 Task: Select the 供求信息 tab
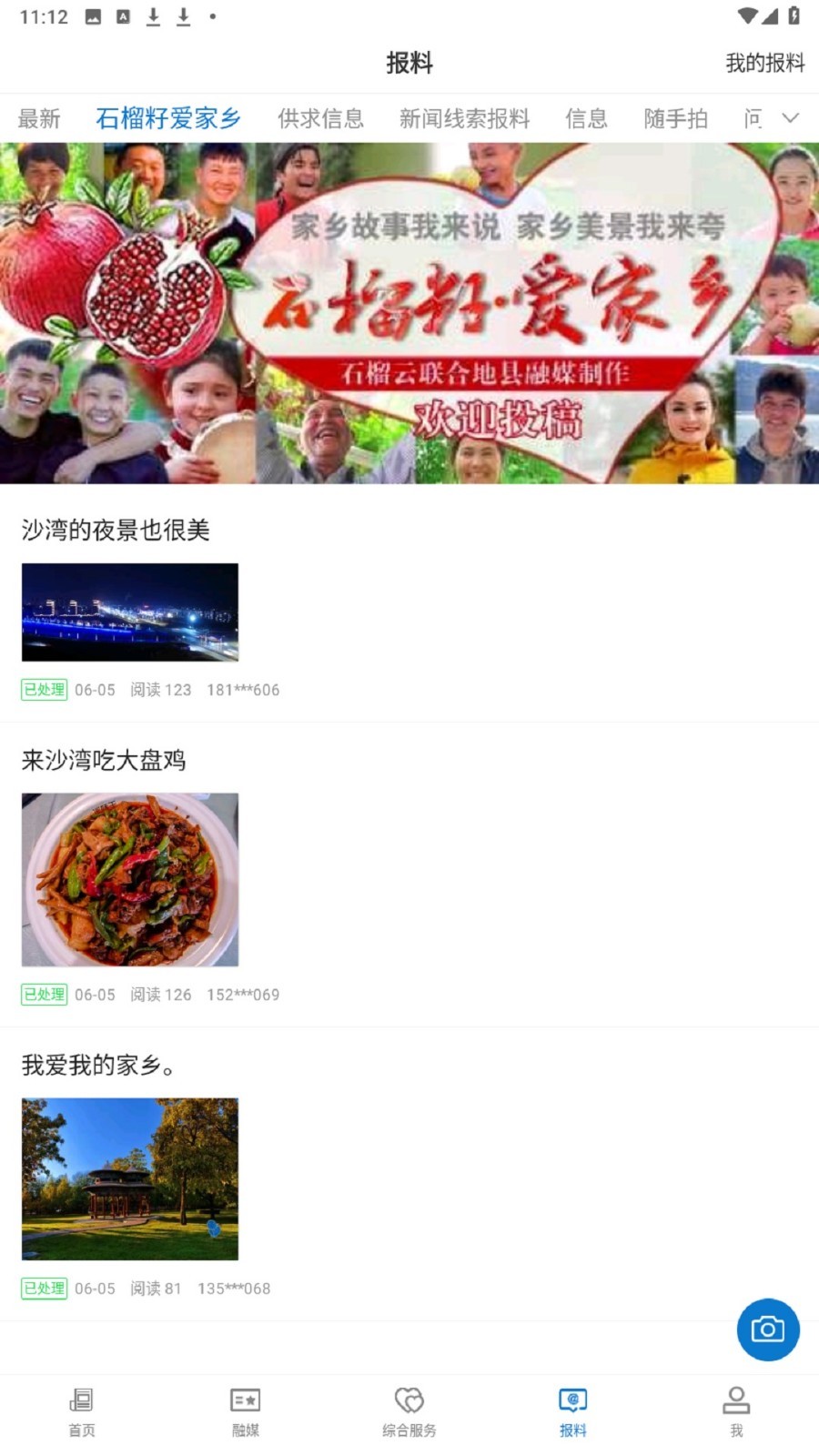point(320,118)
